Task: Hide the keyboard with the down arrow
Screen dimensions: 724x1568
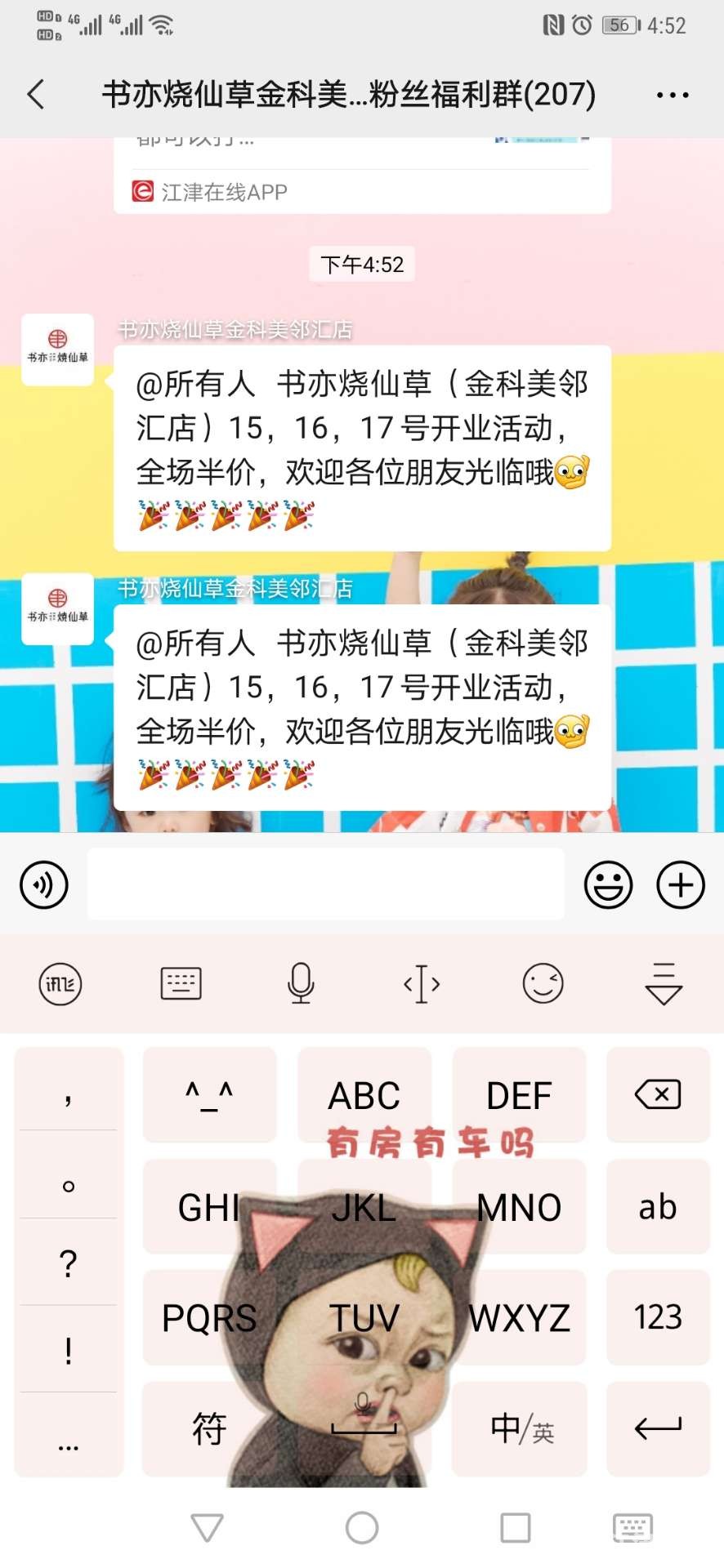Action: click(664, 983)
